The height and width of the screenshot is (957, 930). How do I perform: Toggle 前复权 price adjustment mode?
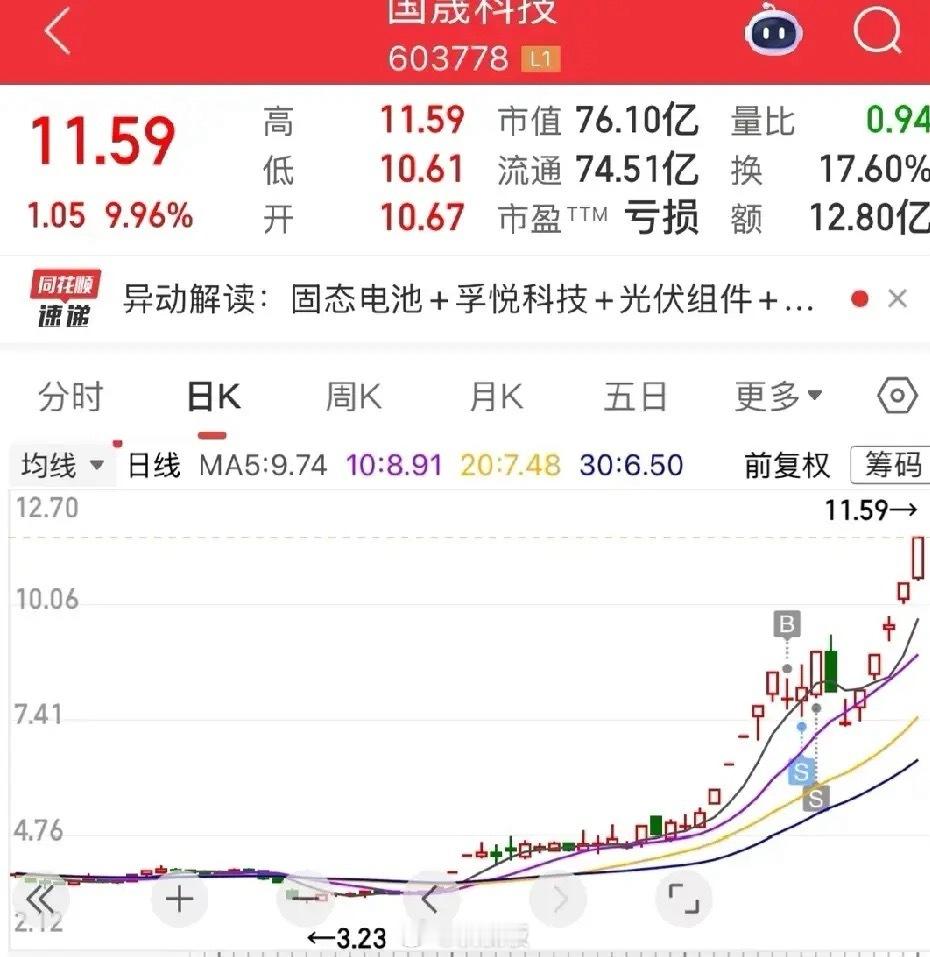(x=787, y=466)
